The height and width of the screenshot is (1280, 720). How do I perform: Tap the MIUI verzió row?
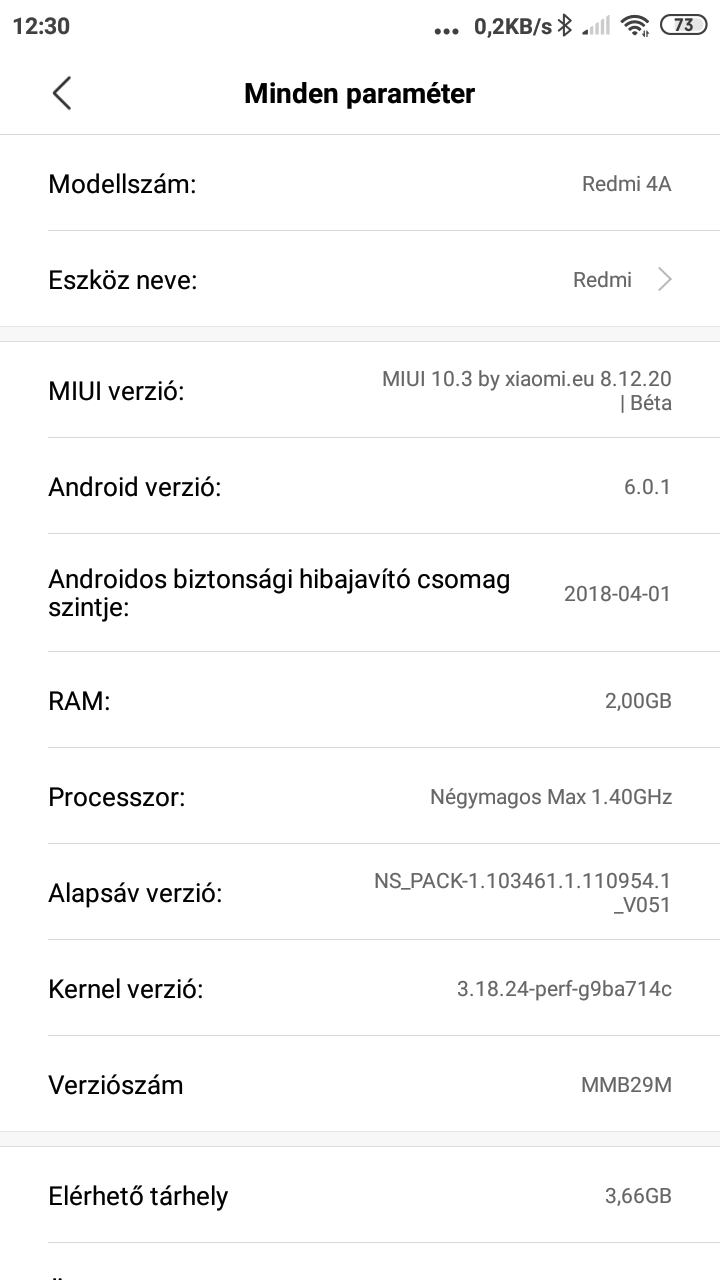(x=360, y=391)
